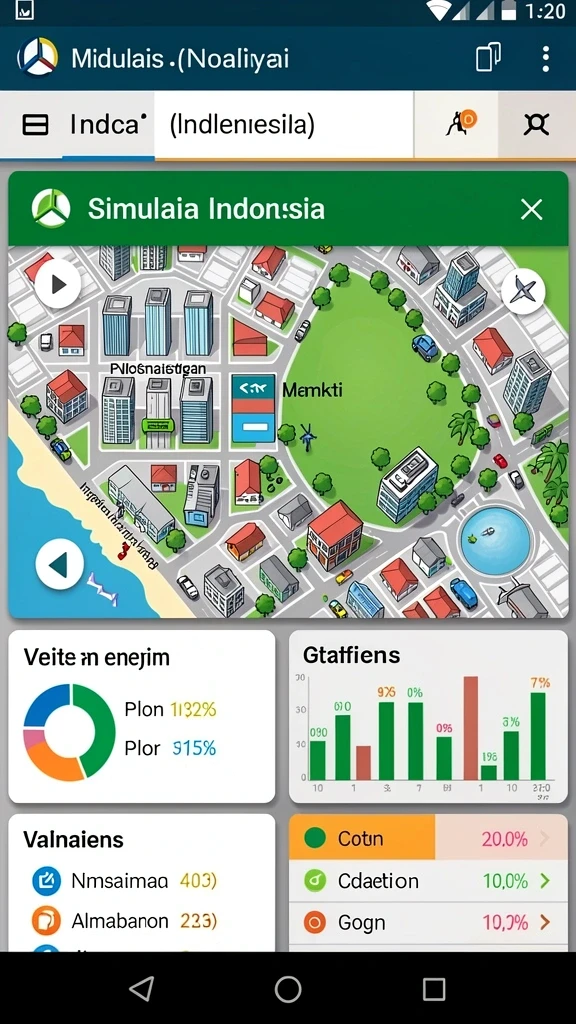Open the Cotın row showing 20.0%

pyautogui.click(x=428, y=838)
